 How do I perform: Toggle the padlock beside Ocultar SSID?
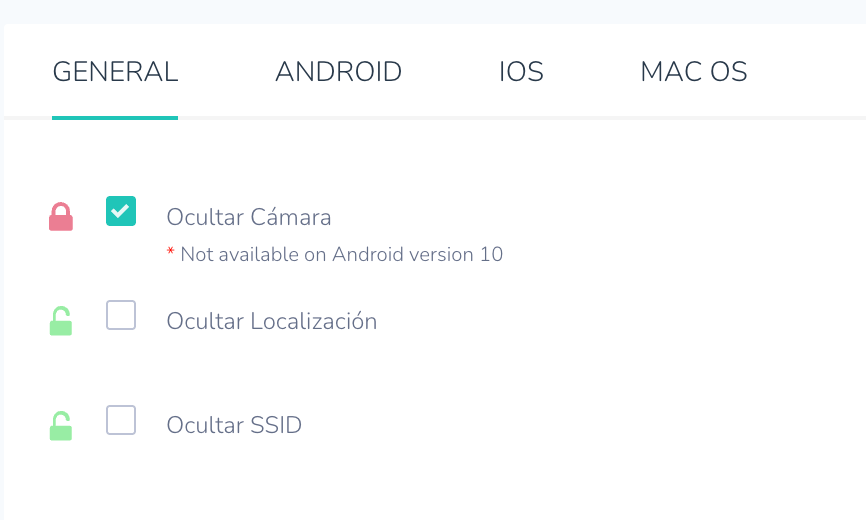coord(61,426)
